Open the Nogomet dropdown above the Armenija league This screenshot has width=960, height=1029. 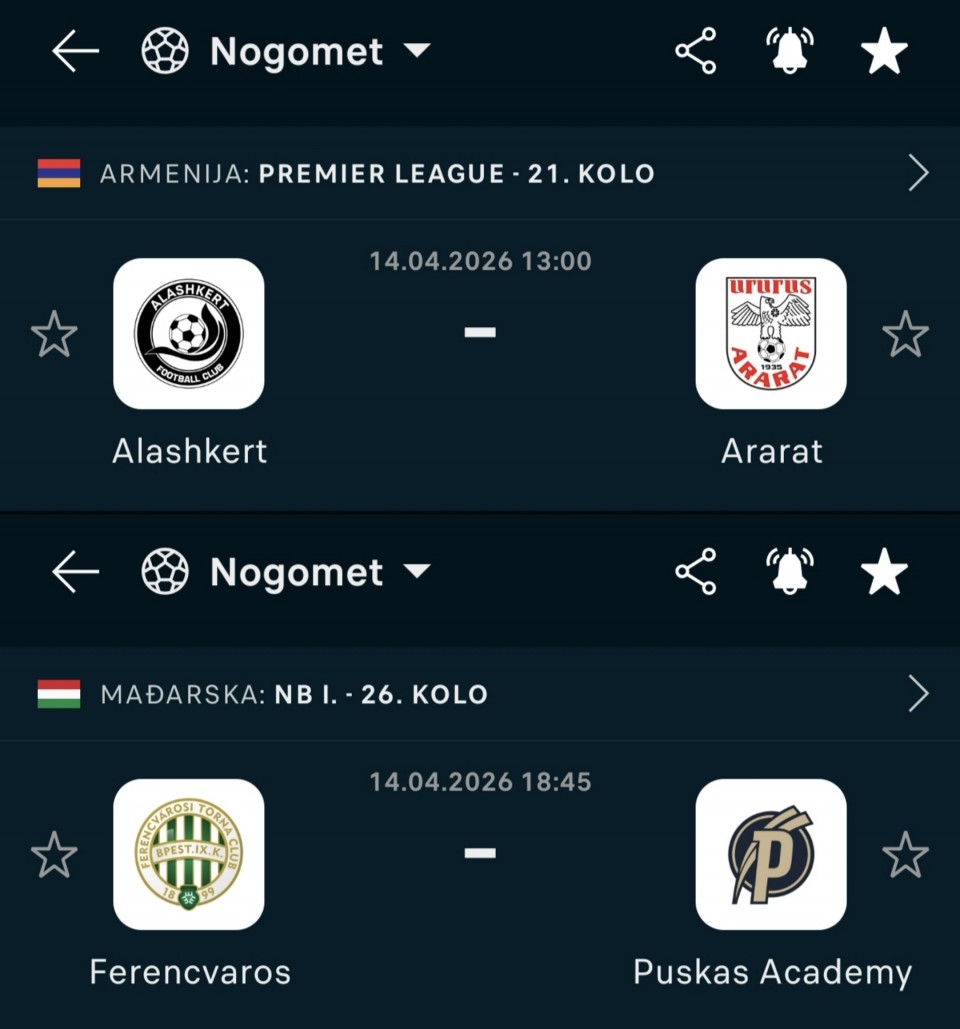pyautogui.click(x=417, y=51)
